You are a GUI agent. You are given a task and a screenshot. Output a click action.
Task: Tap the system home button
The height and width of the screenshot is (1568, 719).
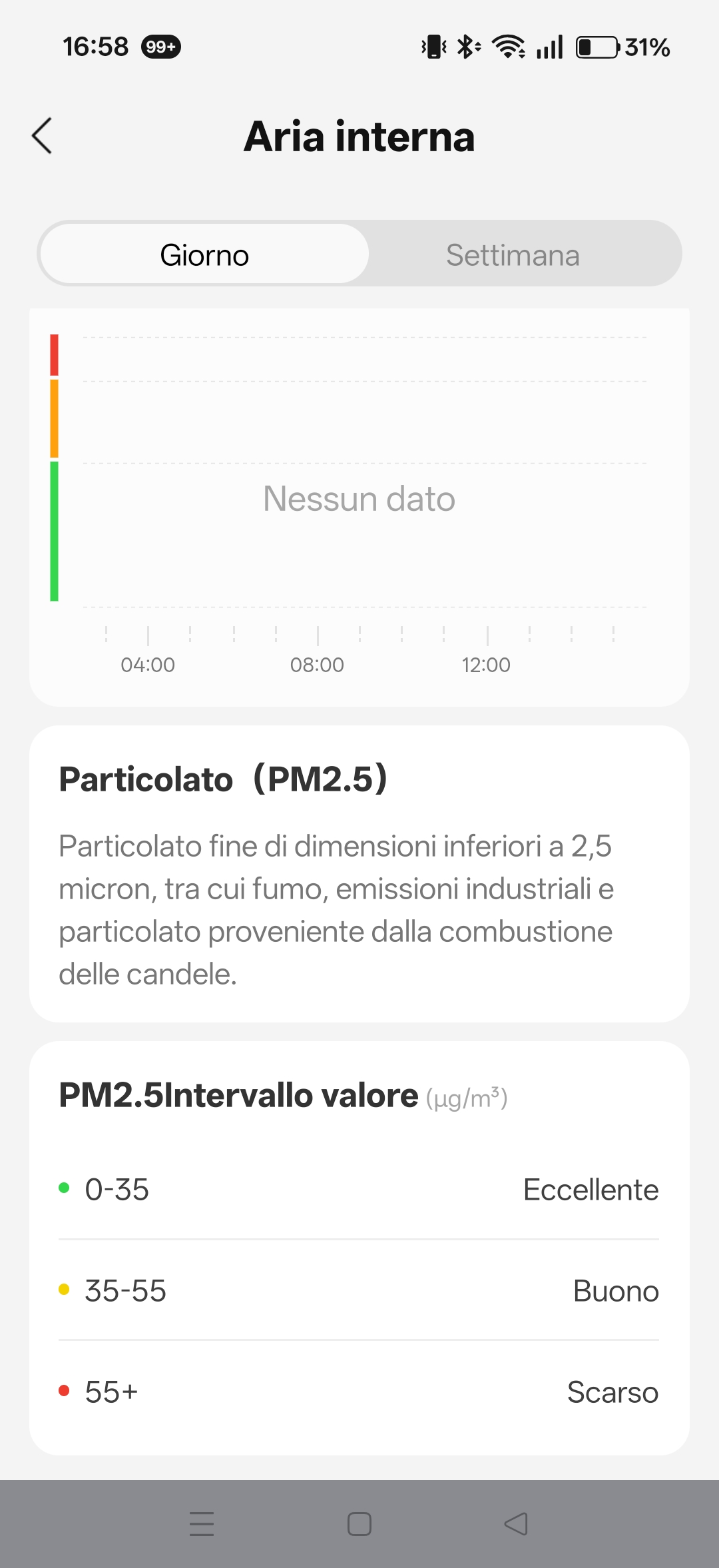tap(359, 1524)
